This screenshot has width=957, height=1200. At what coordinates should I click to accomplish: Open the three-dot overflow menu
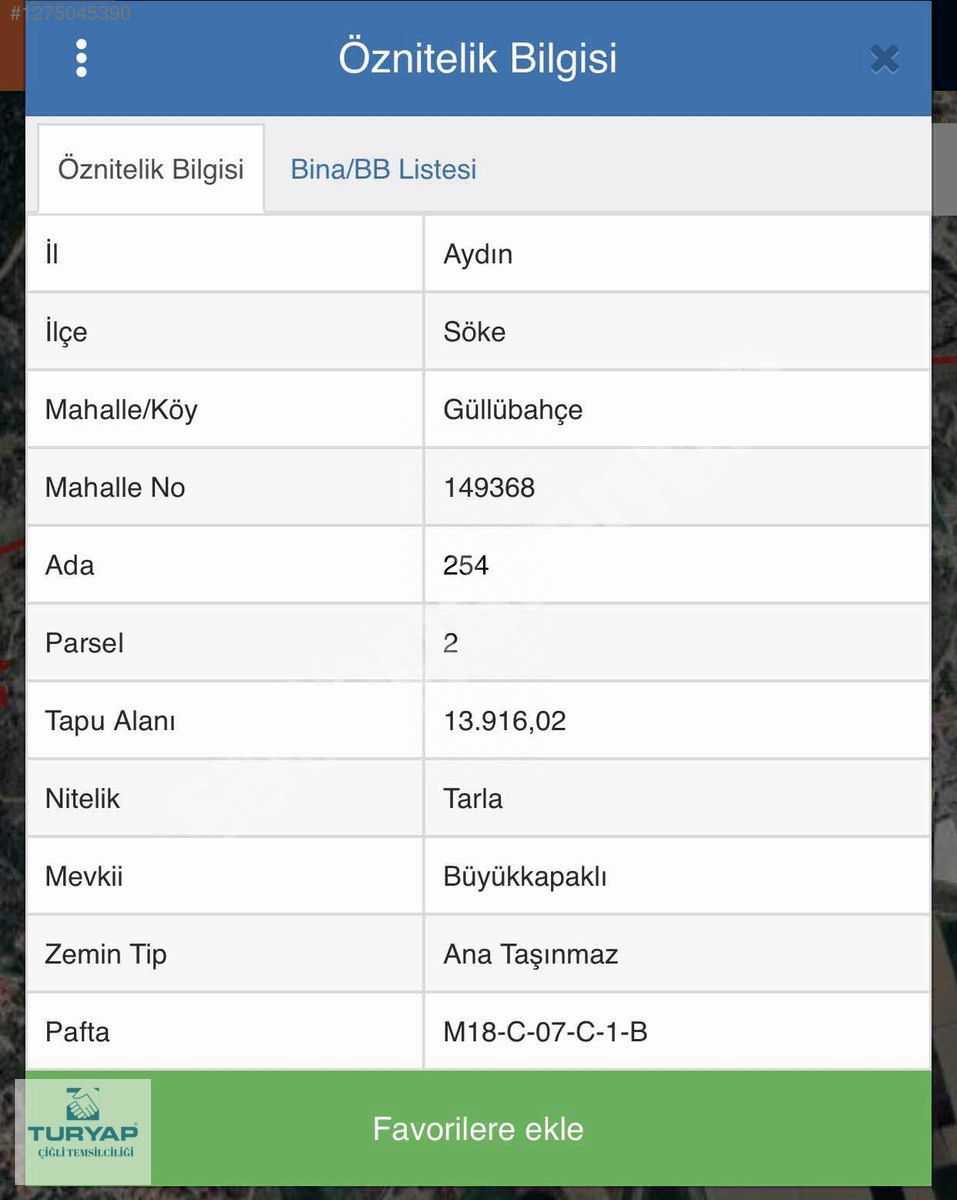click(81, 59)
